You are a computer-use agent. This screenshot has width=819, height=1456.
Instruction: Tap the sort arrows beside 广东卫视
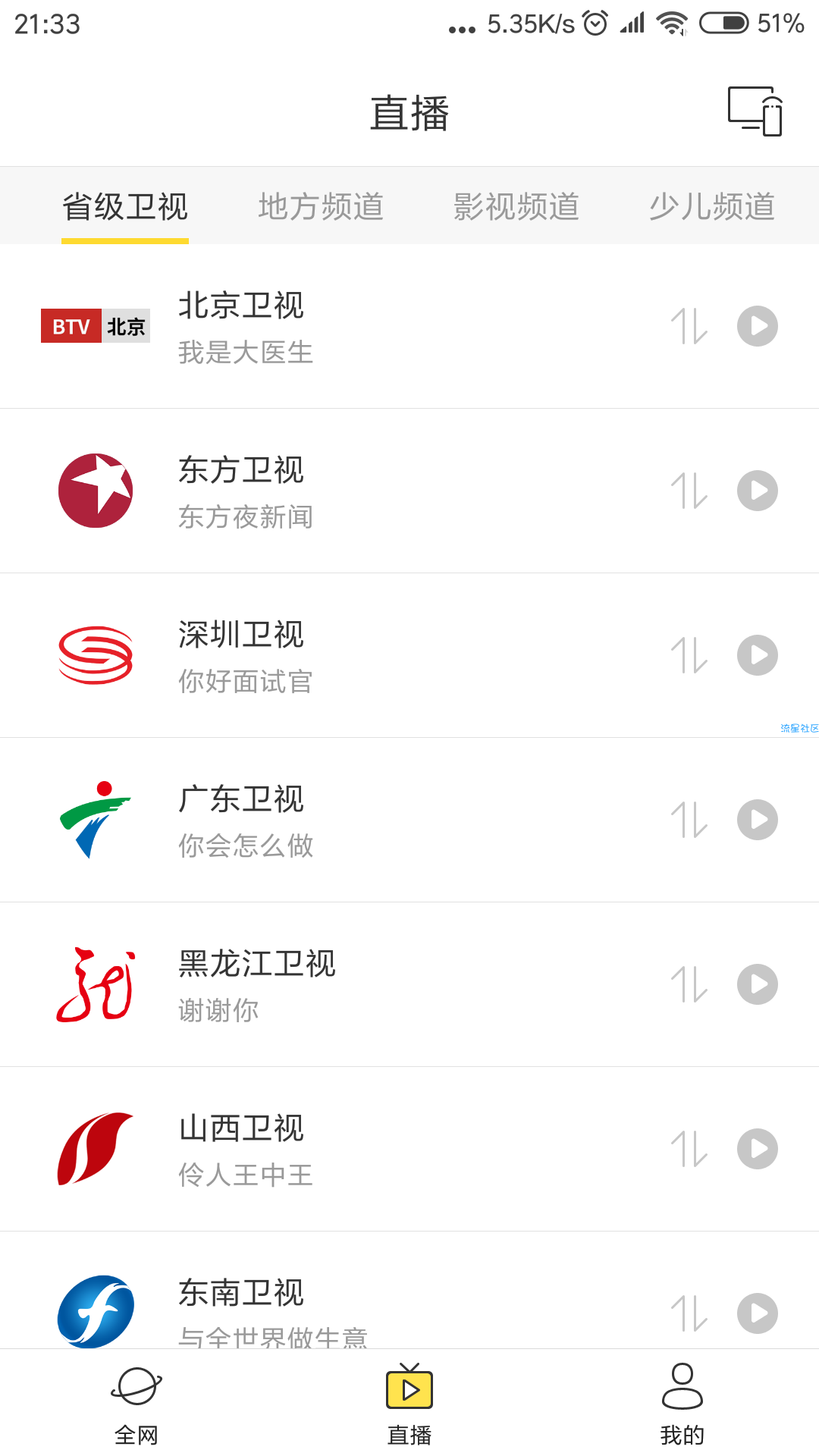tap(689, 820)
